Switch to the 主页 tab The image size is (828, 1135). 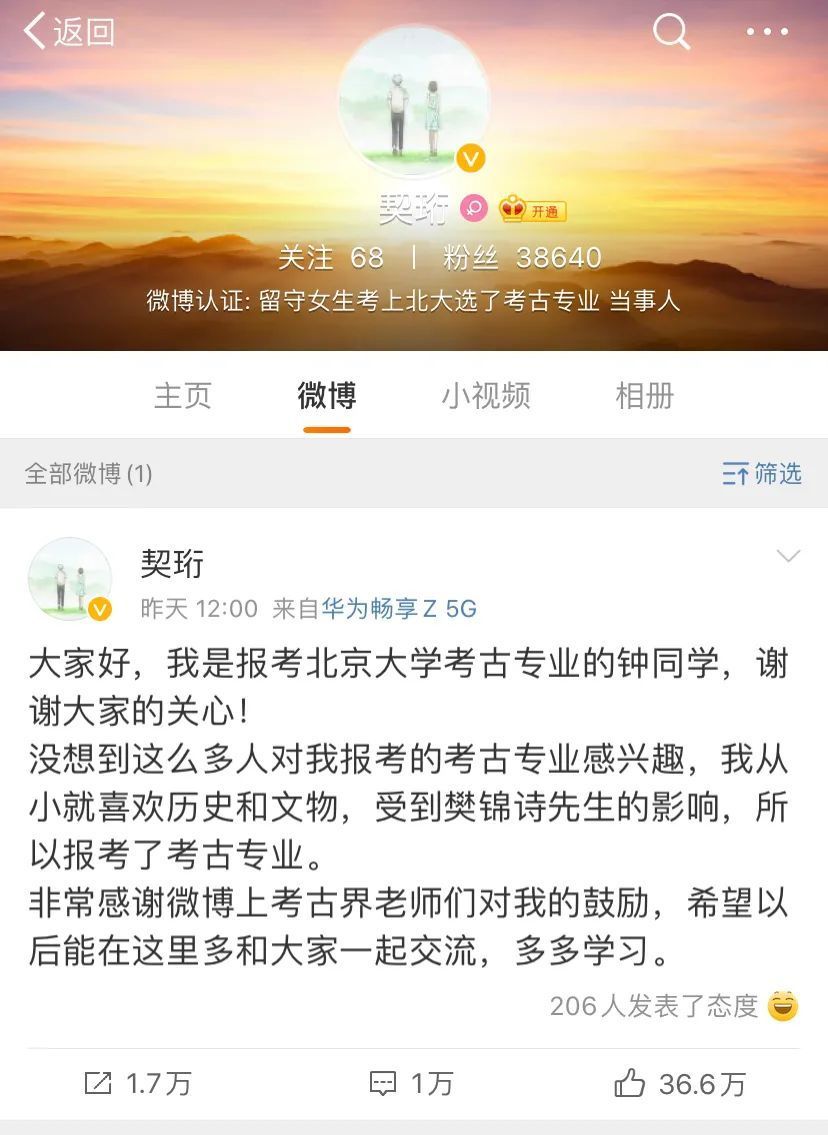coord(183,396)
